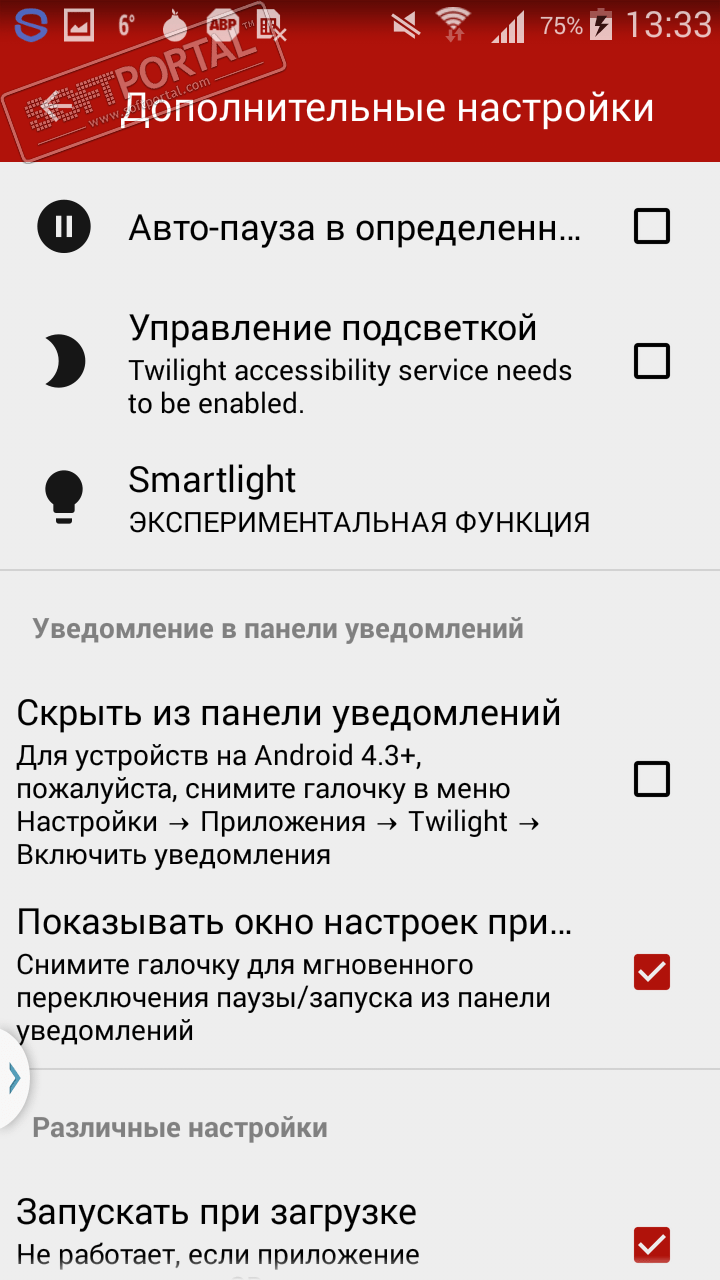Enable the Авто-пауза checkbox
Viewport: 720px width, 1280px height.
pos(651,228)
